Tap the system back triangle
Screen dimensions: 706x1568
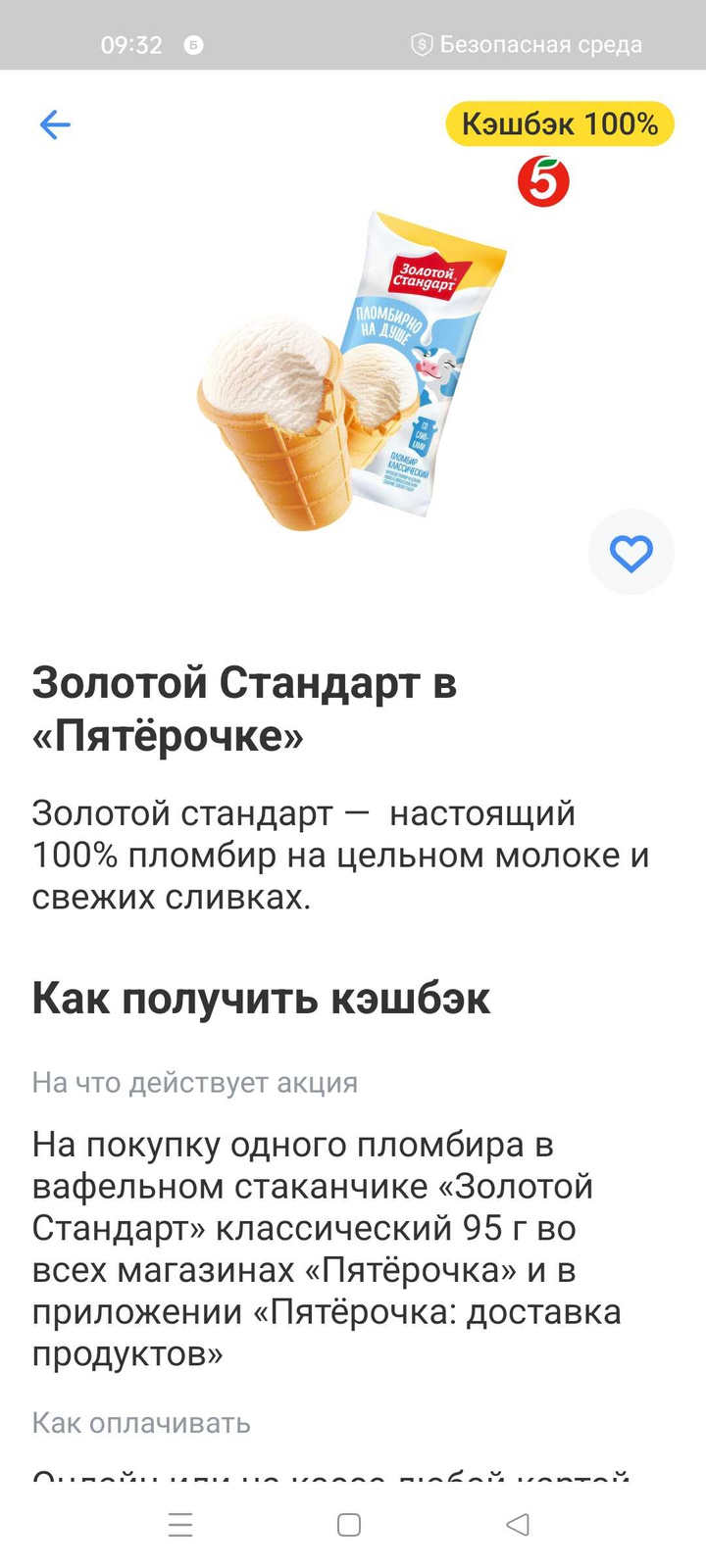click(518, 1525)
